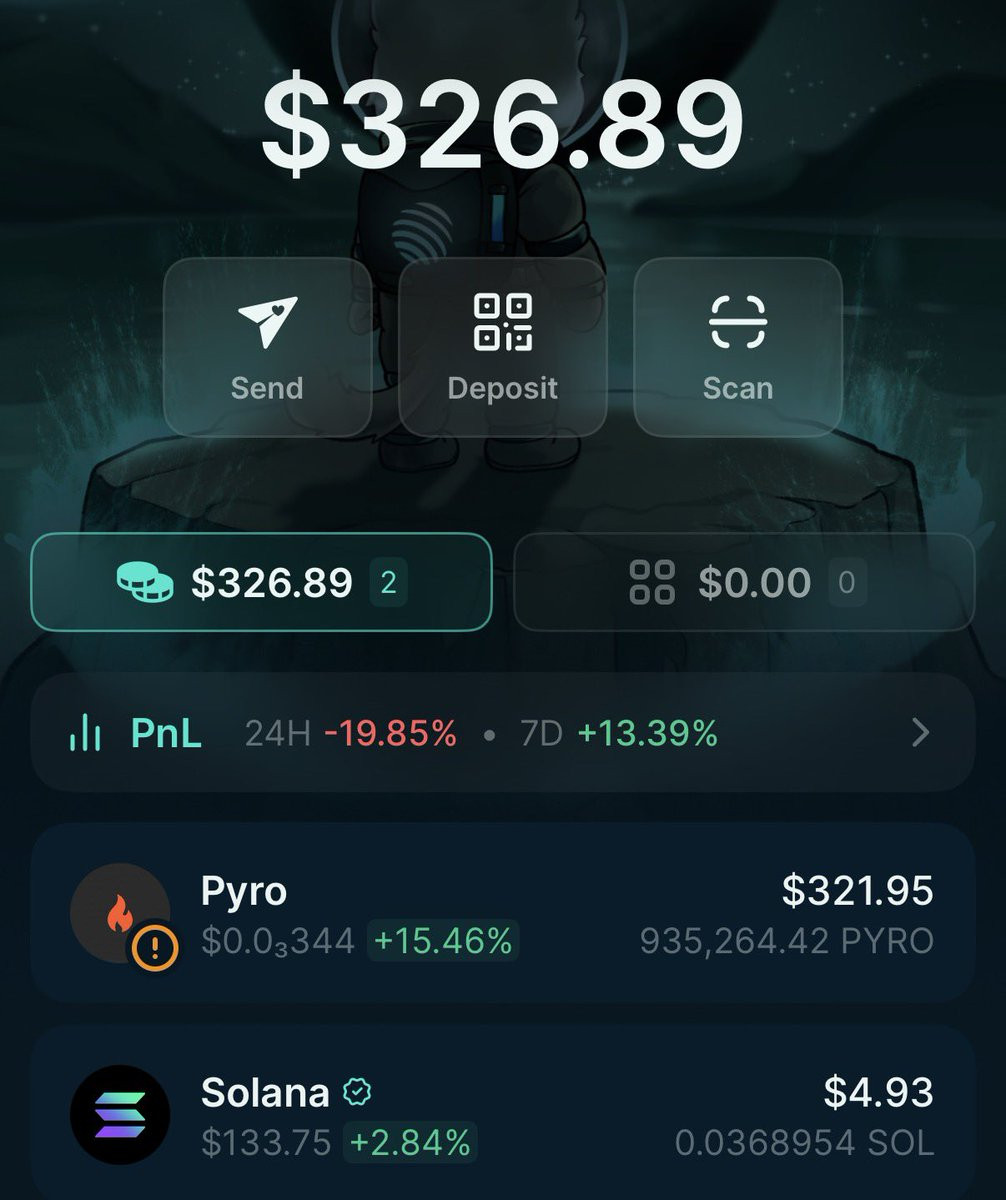The image size is (1006, 1200).
Task: Tap the Send button
Action: [267, 347]
